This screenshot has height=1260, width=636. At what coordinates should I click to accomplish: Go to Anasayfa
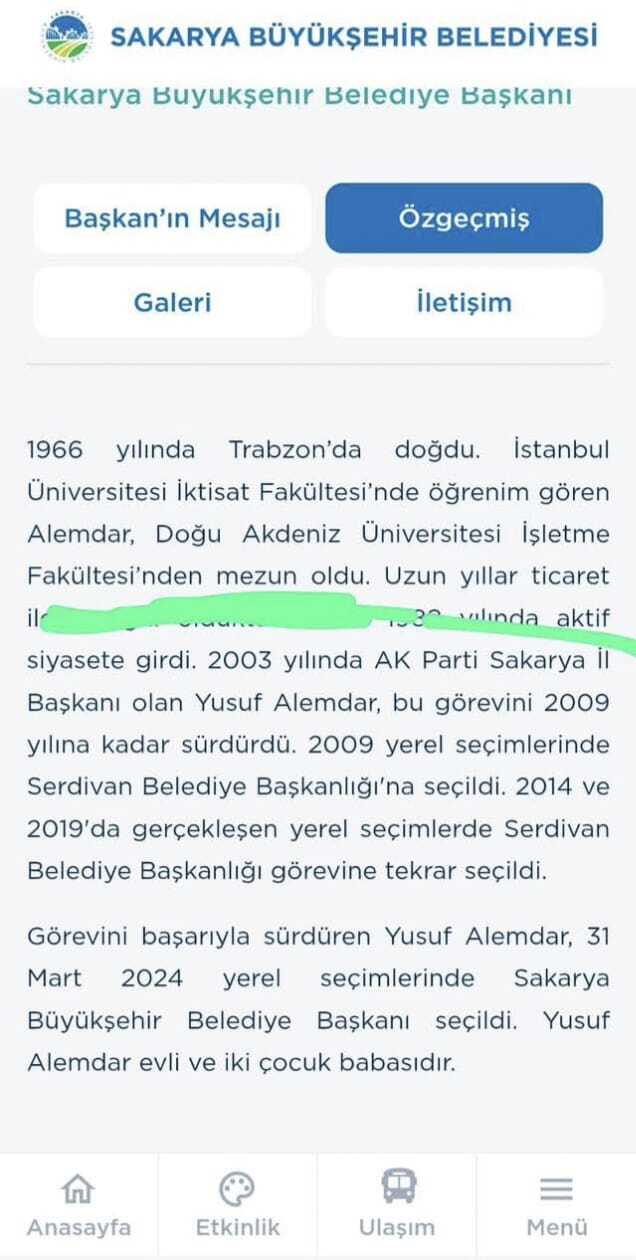click(x=79, y=1205)
